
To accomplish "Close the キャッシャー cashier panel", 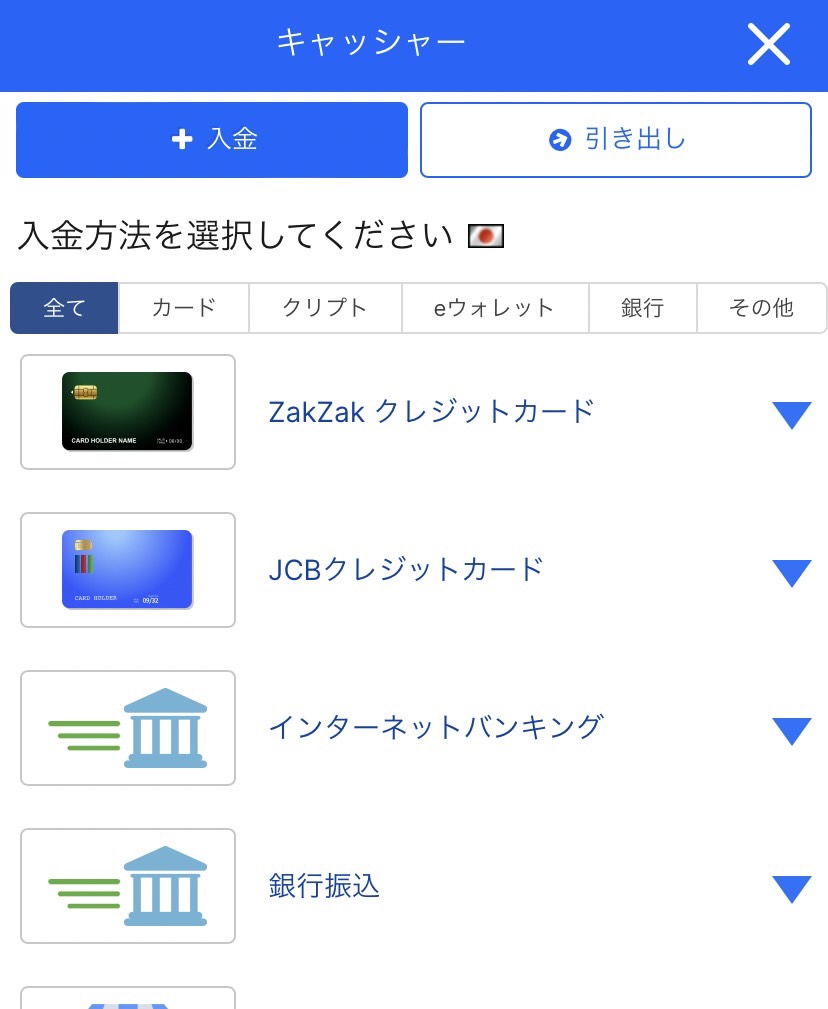I will tap(768, 45).
